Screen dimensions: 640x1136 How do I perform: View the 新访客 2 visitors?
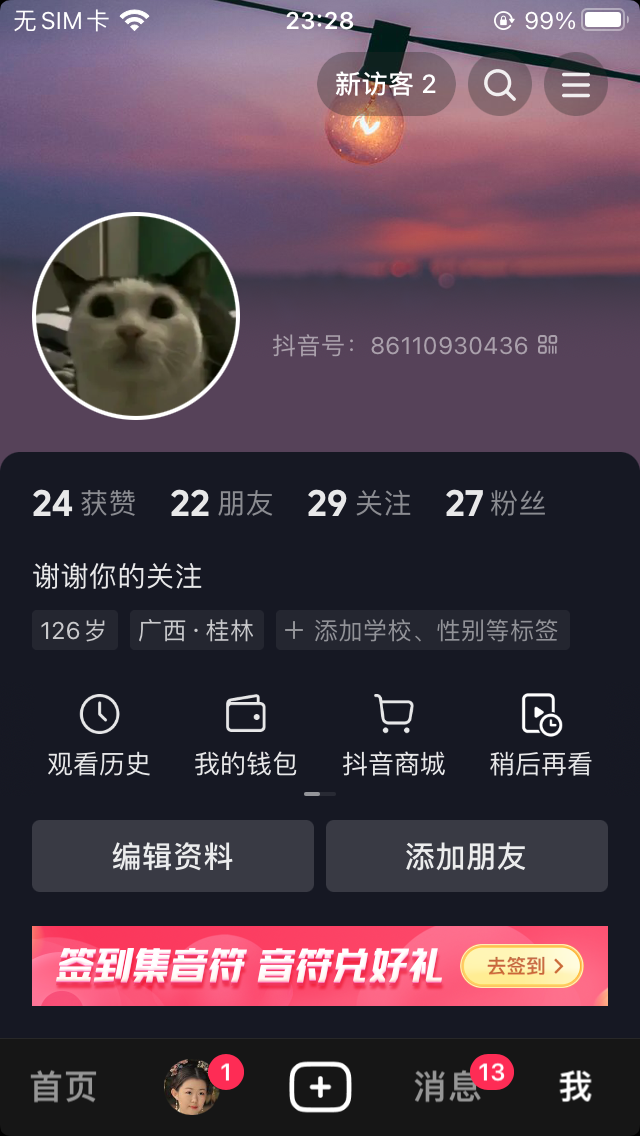coord(386,85)
